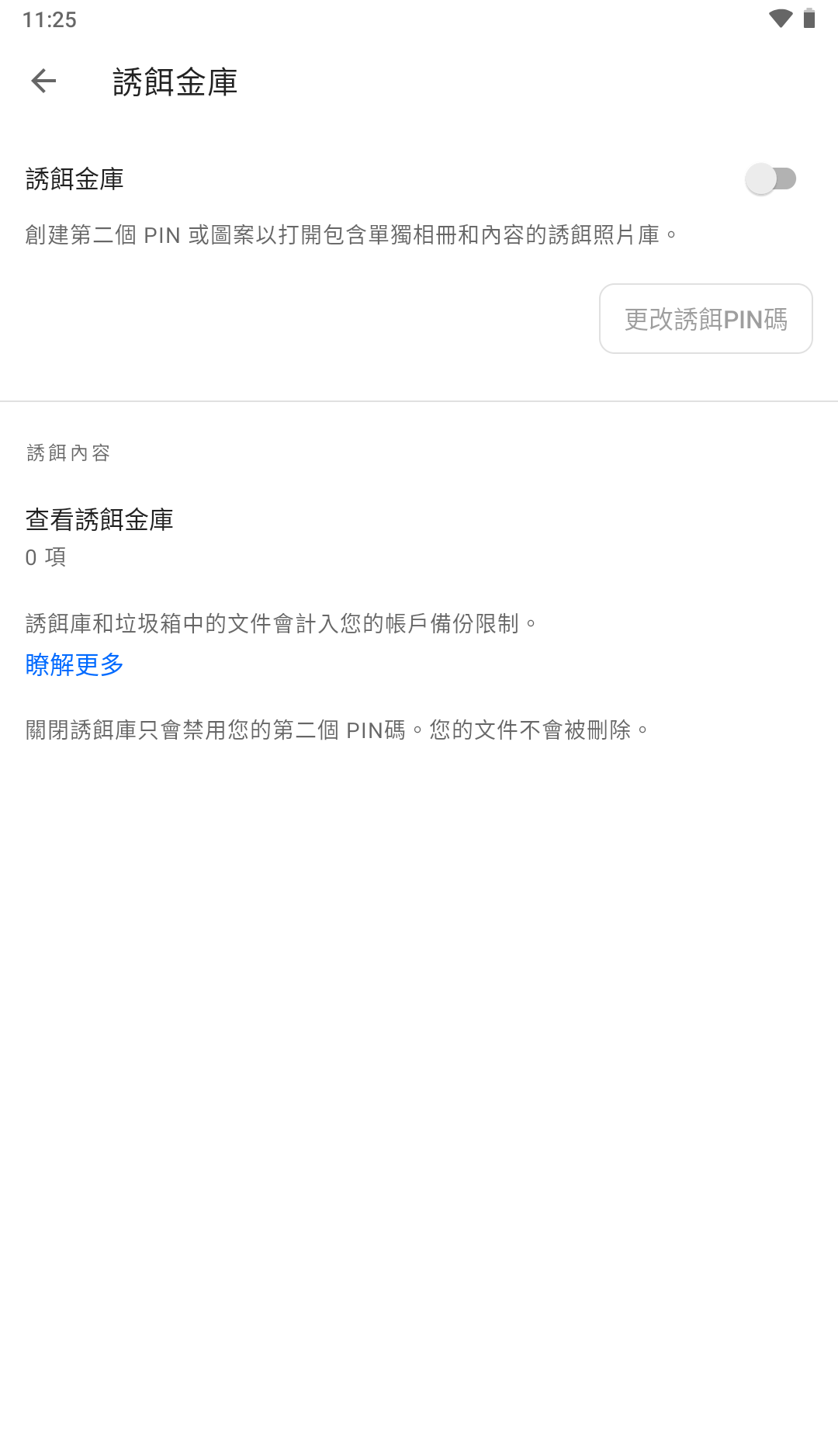Tap the 0 項 item count text
This screenshot has height=1456, width=838.
click(45, 557)
